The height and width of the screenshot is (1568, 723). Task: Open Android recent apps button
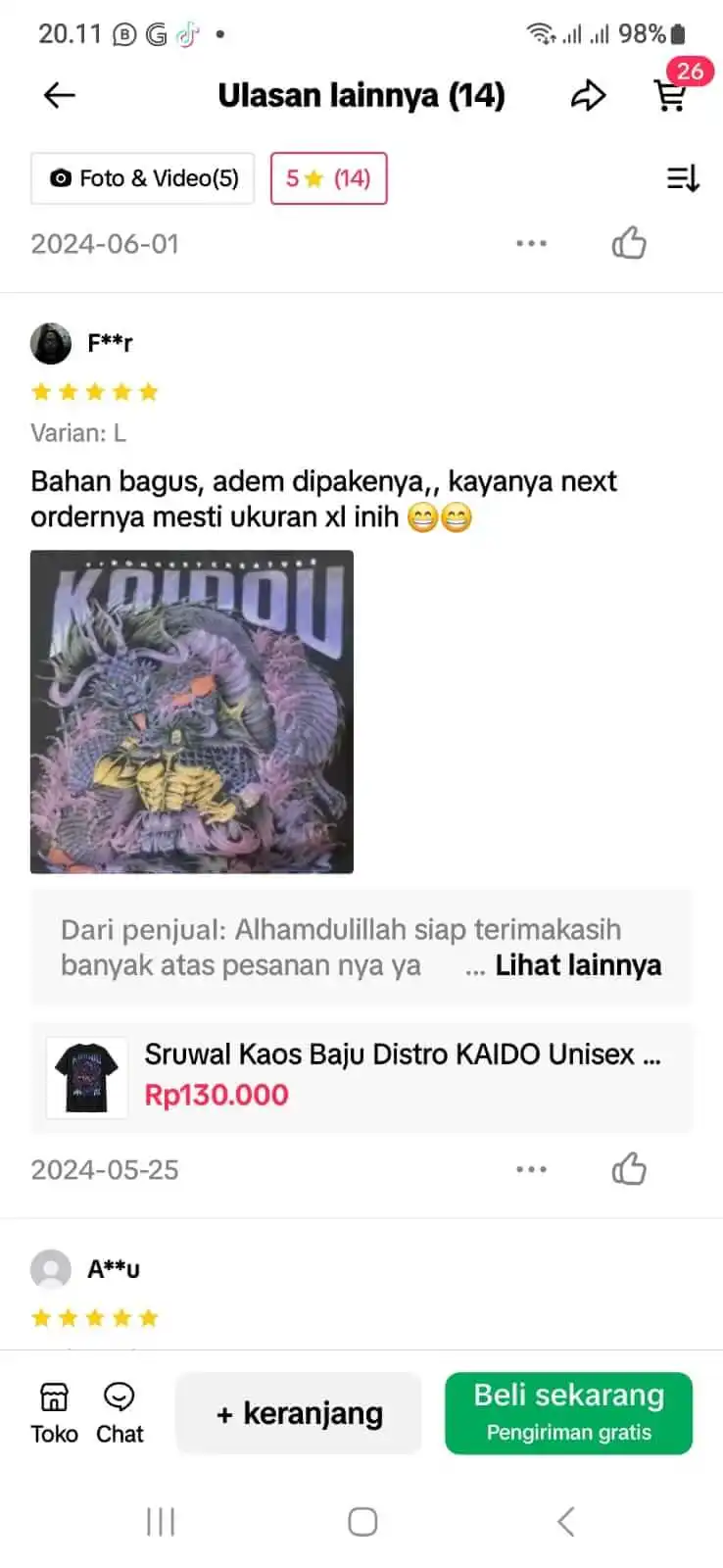[x=160, y=1521]
